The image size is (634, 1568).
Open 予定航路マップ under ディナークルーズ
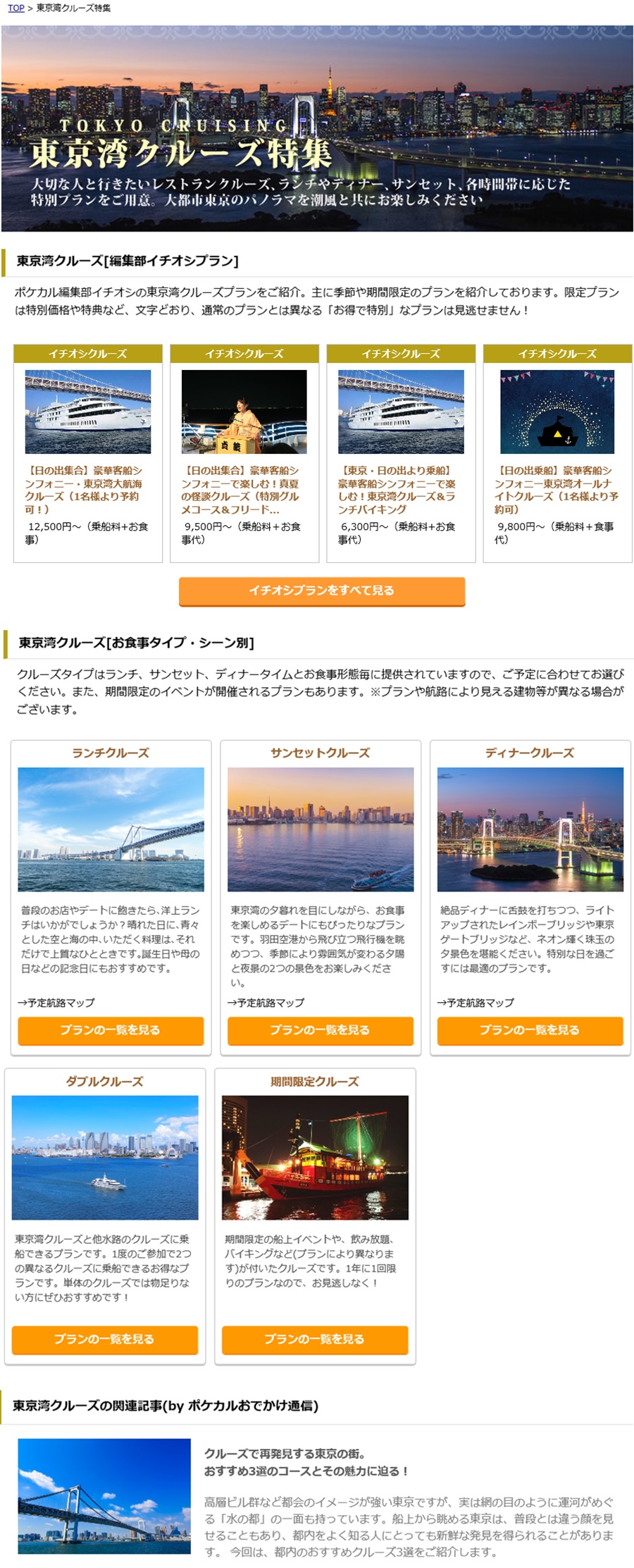coord(476,1002)
